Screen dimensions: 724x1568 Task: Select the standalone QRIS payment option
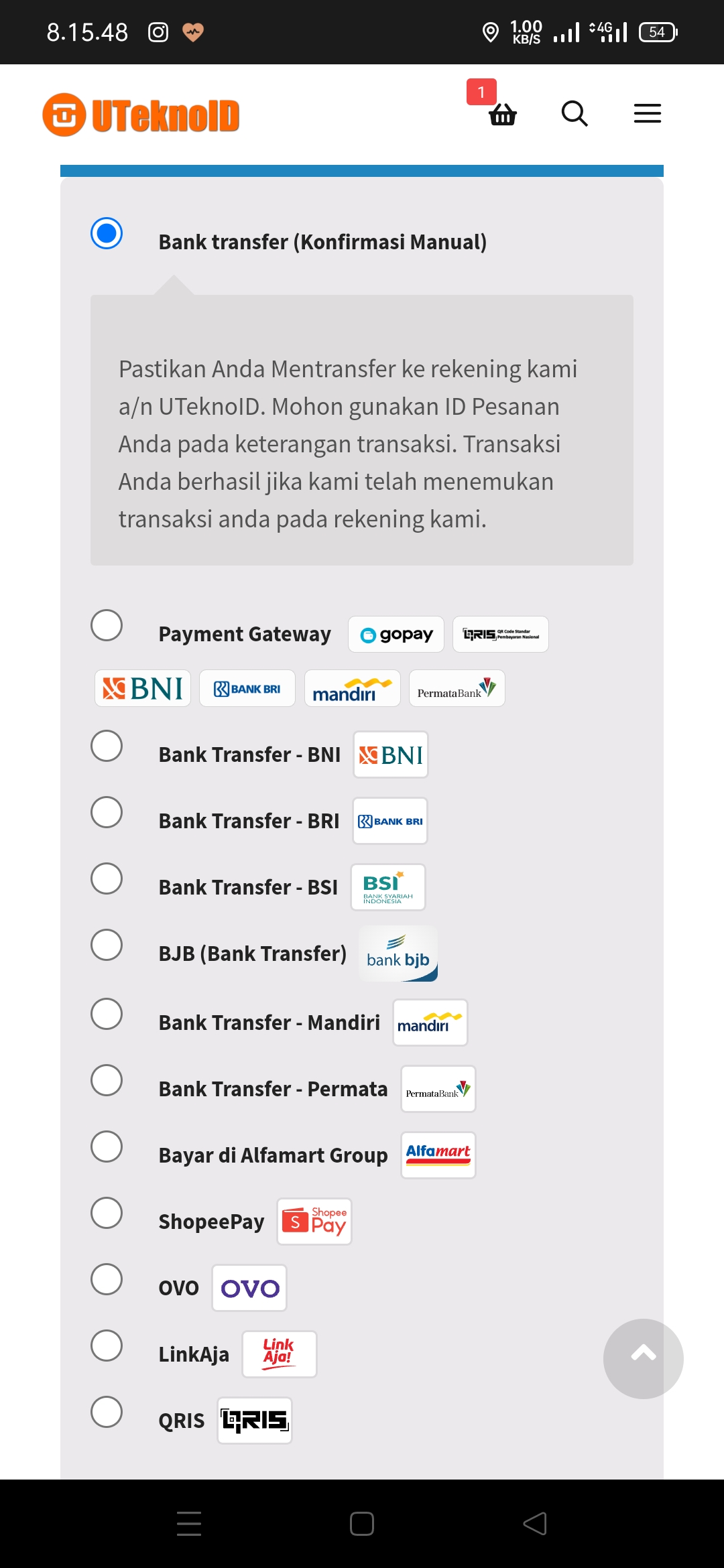tap(107, 1412)
